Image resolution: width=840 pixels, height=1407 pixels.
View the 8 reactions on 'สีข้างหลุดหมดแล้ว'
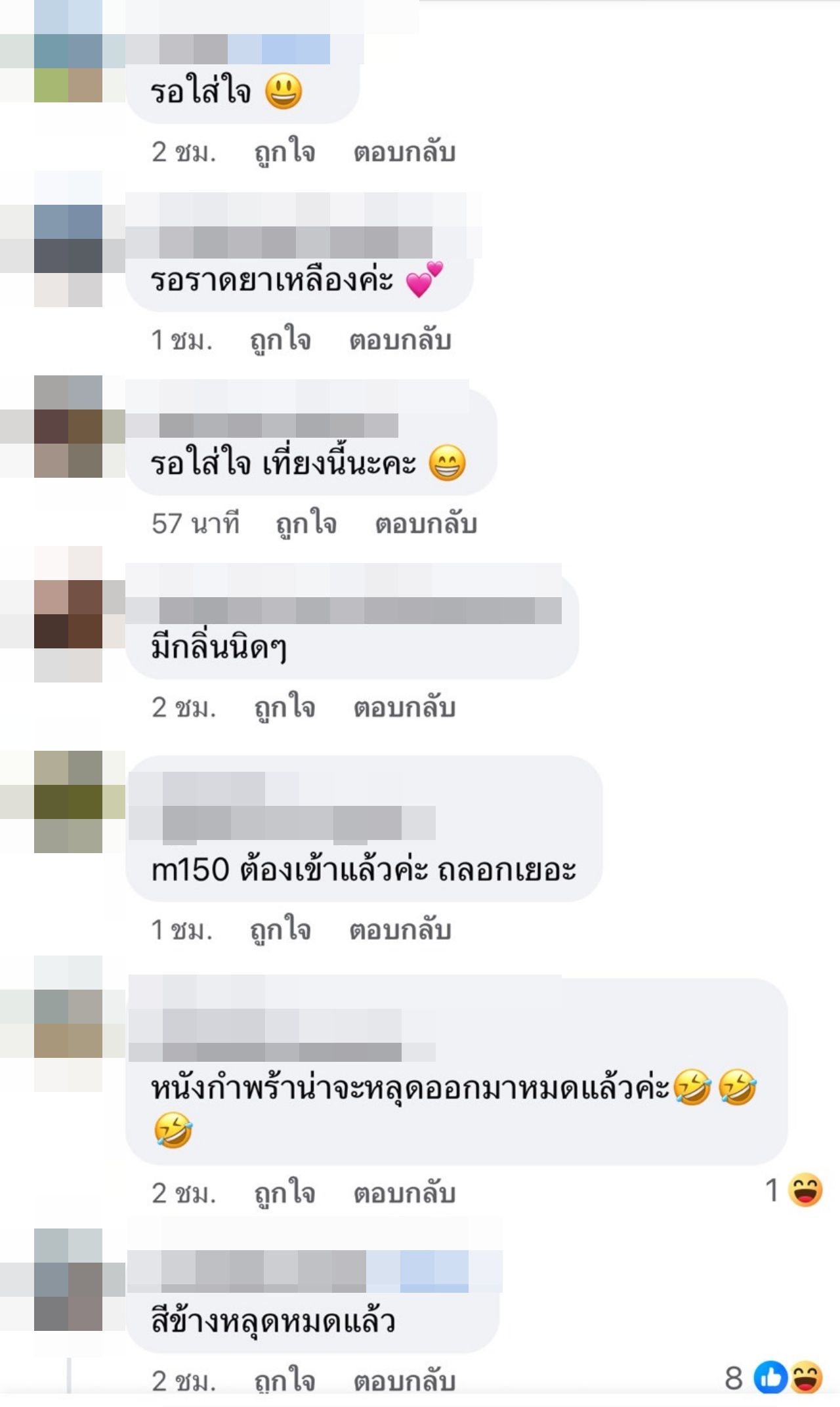[774, 1378]
